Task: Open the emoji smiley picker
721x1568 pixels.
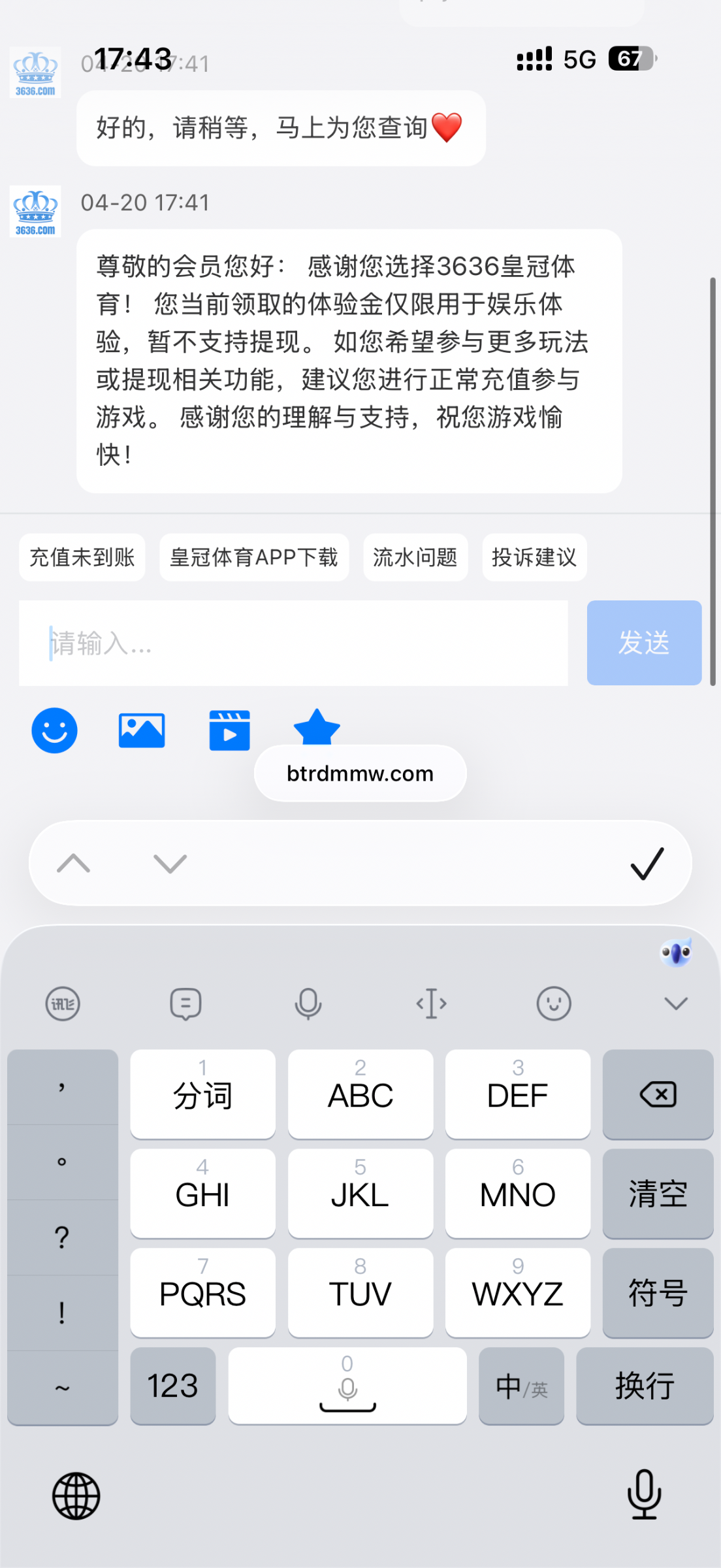Action: [55, 730]
